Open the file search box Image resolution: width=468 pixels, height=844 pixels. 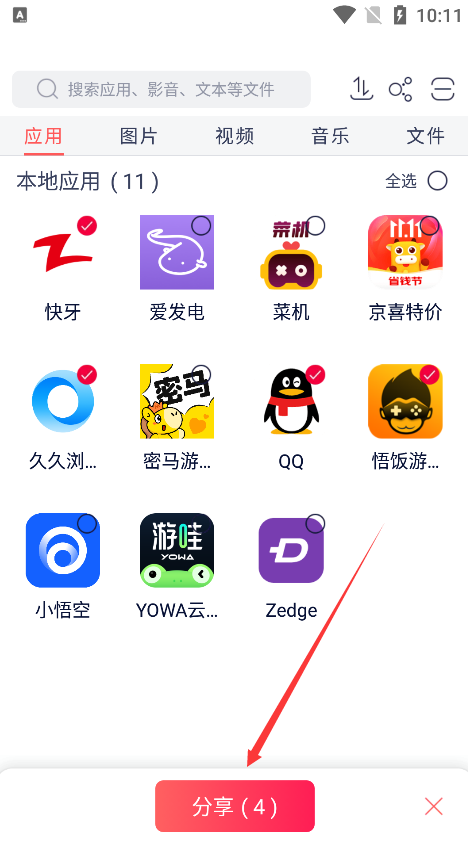[161, 89]
